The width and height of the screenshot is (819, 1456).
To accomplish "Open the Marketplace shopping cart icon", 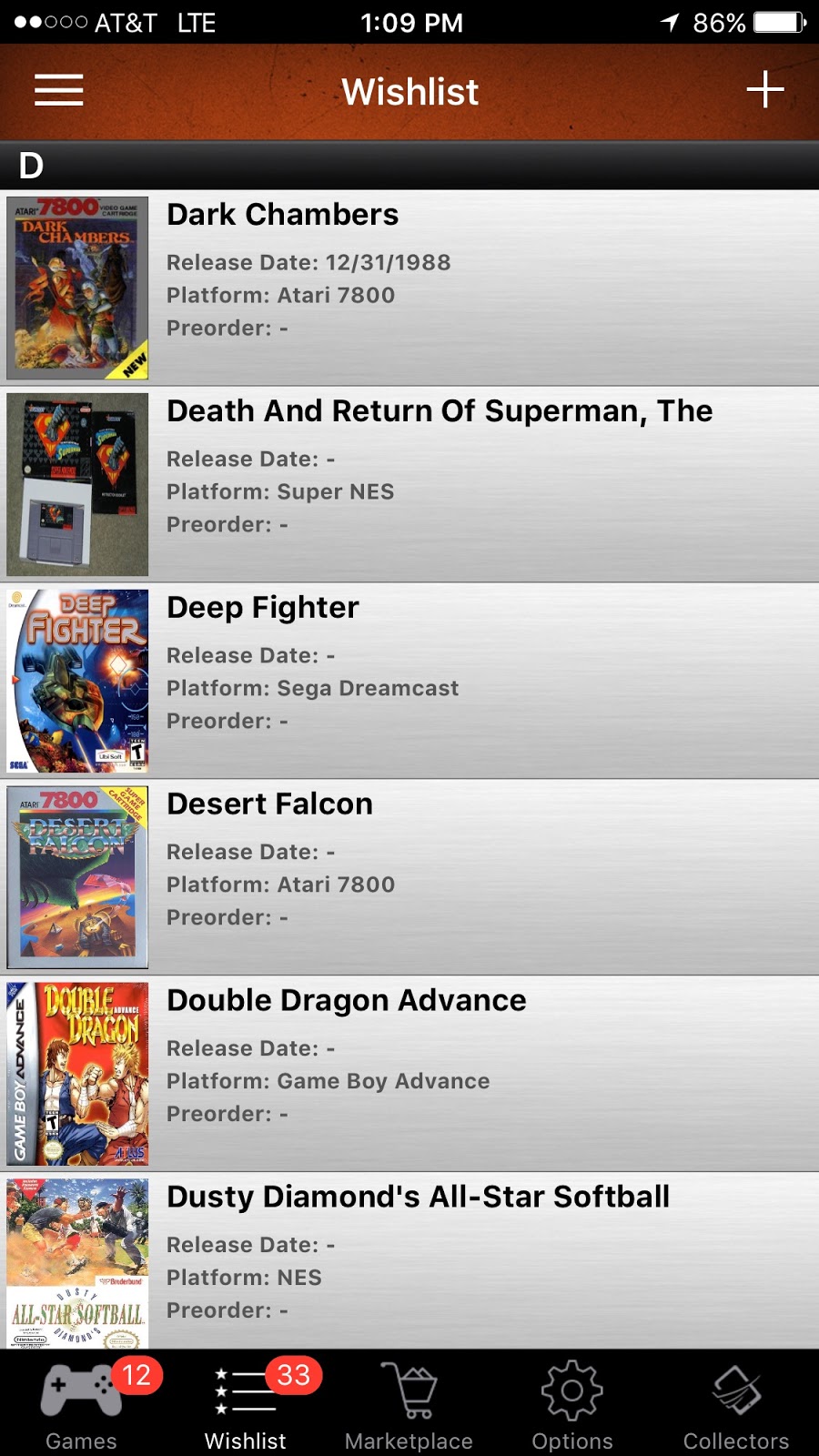I will (x=408, y=1388).
